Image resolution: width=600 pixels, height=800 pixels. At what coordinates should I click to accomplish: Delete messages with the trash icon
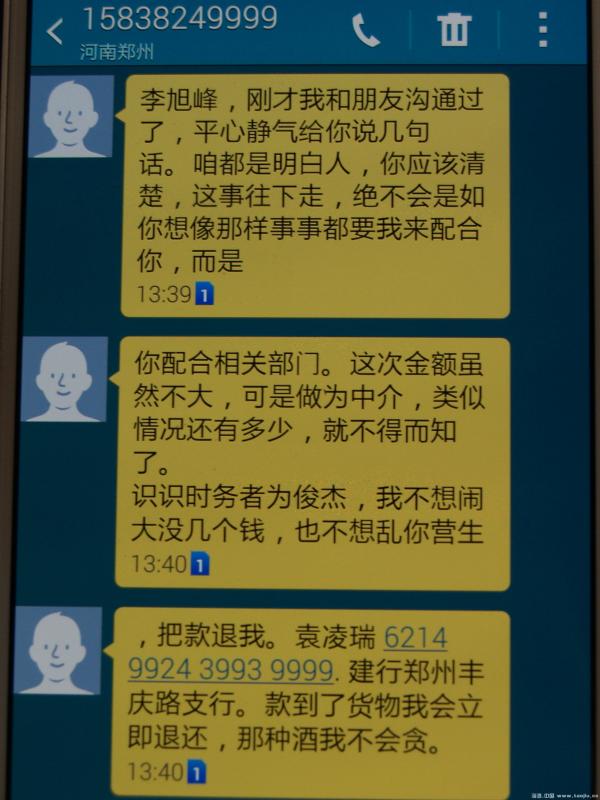pos(453,30)
